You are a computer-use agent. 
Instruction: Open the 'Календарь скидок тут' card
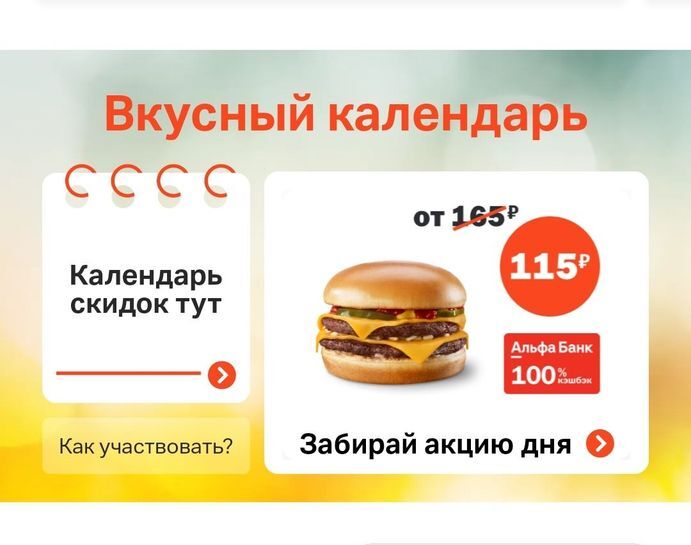pos(146,291)
